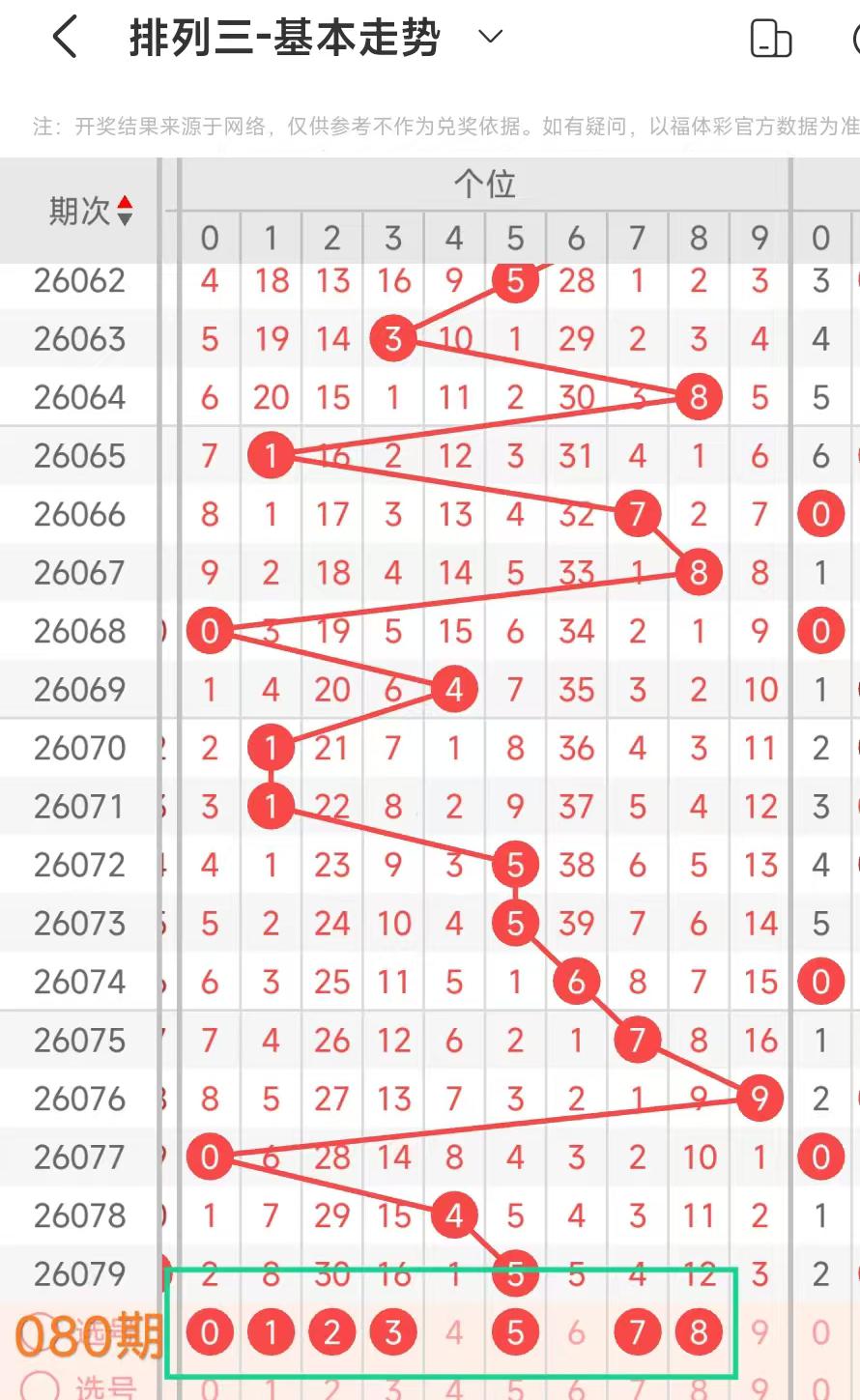Viewport: 860px width, 1400px height.
Task: Deselect 个位 ball 2 in the first selection row
Action: click(331, 1333)
